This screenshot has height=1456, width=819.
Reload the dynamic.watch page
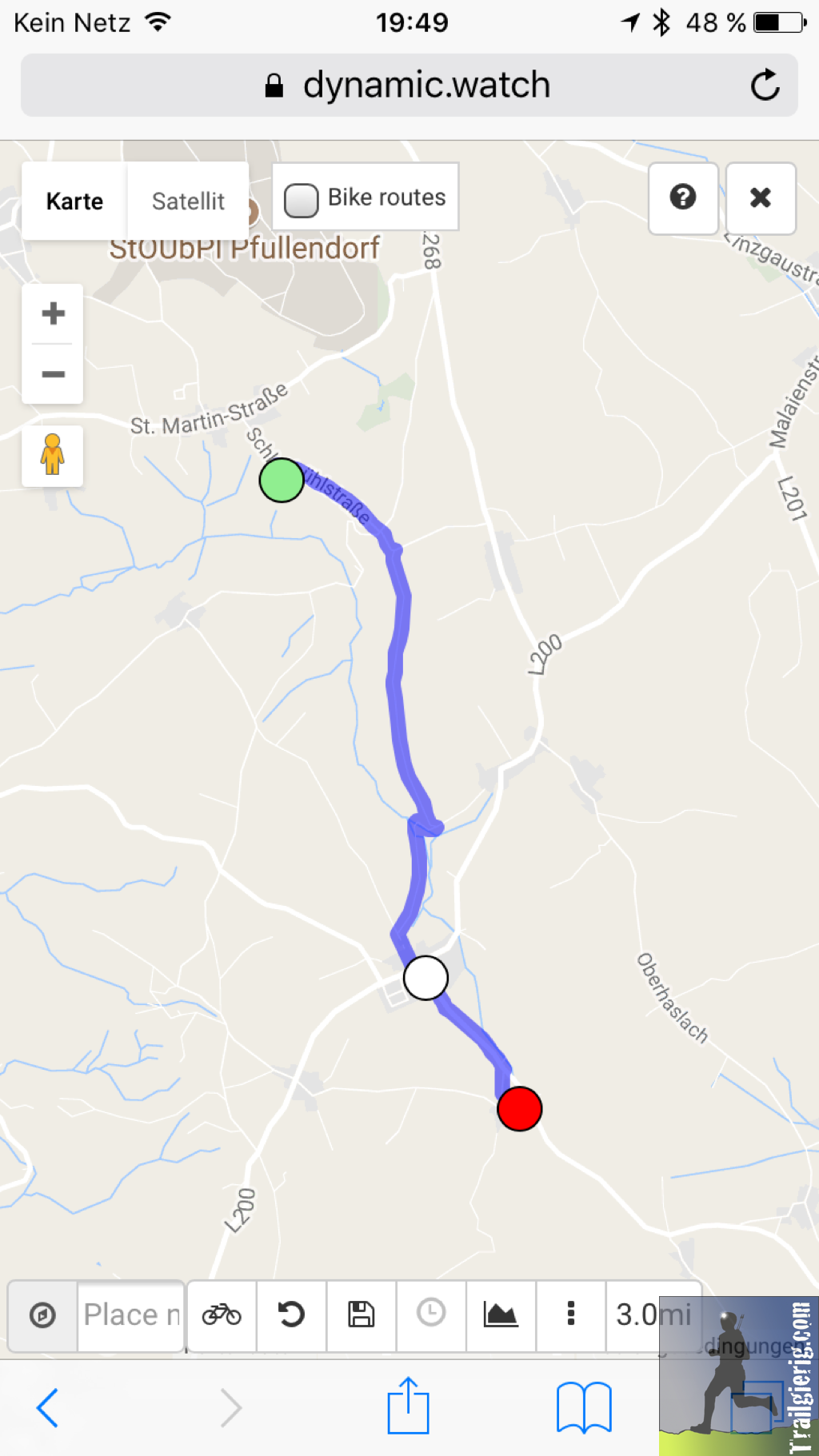click(765, 85)
